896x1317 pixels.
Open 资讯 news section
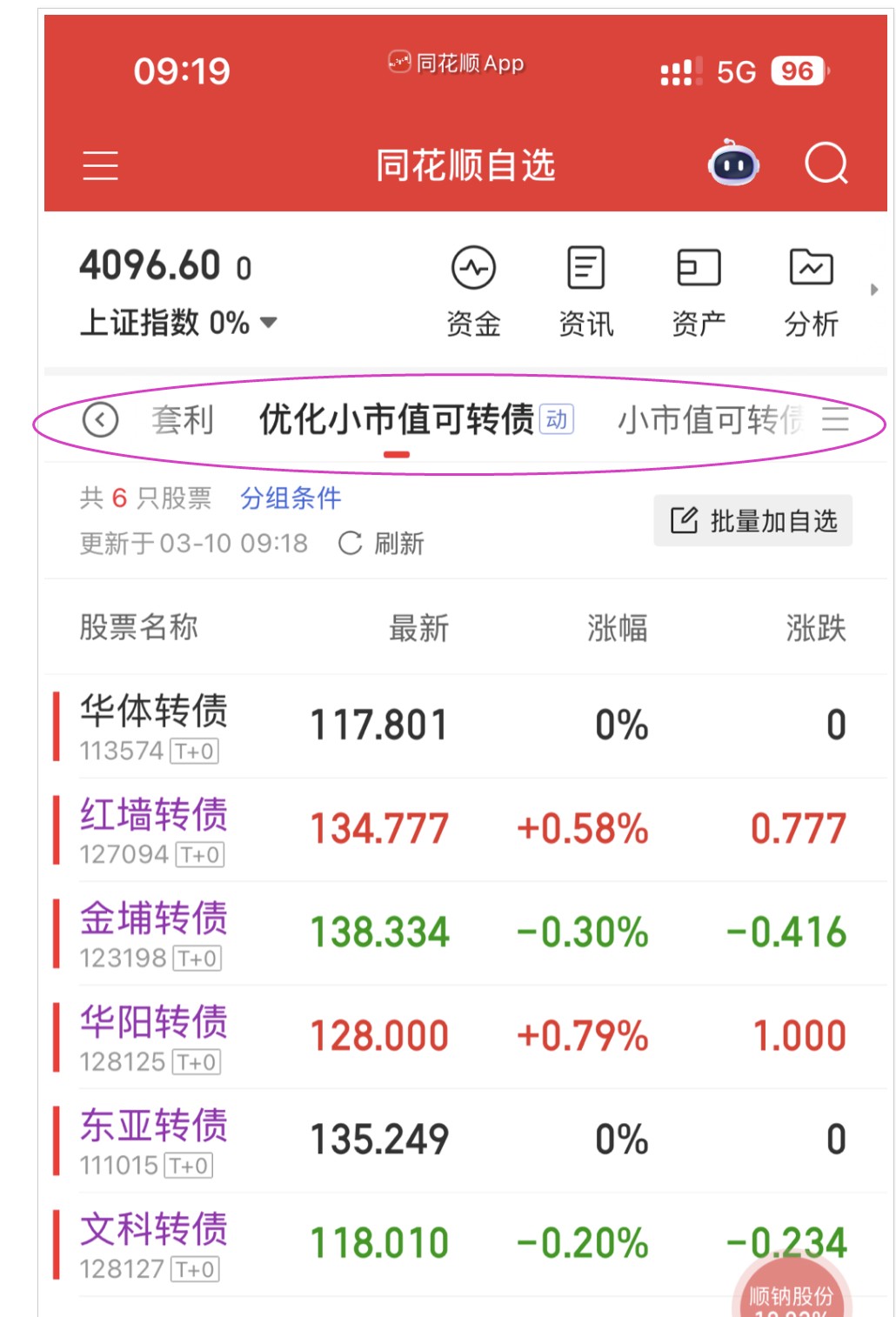pyautogui.click(x=585, y=291)
